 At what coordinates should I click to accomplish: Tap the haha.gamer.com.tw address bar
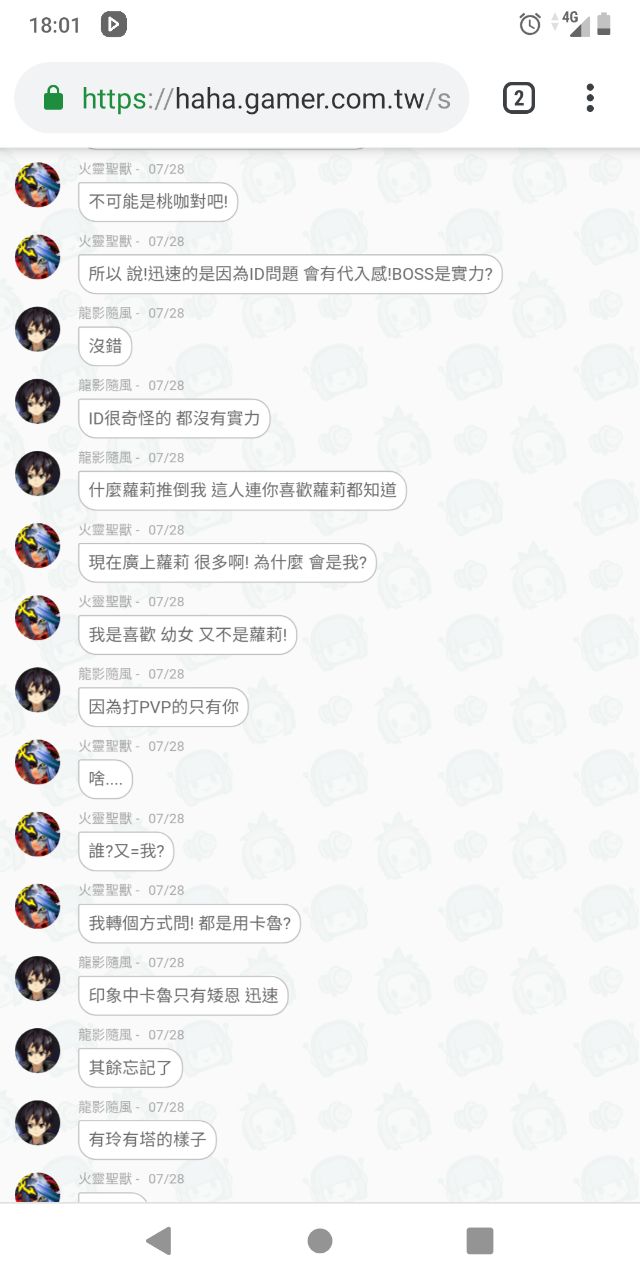[x=265, y=99]
